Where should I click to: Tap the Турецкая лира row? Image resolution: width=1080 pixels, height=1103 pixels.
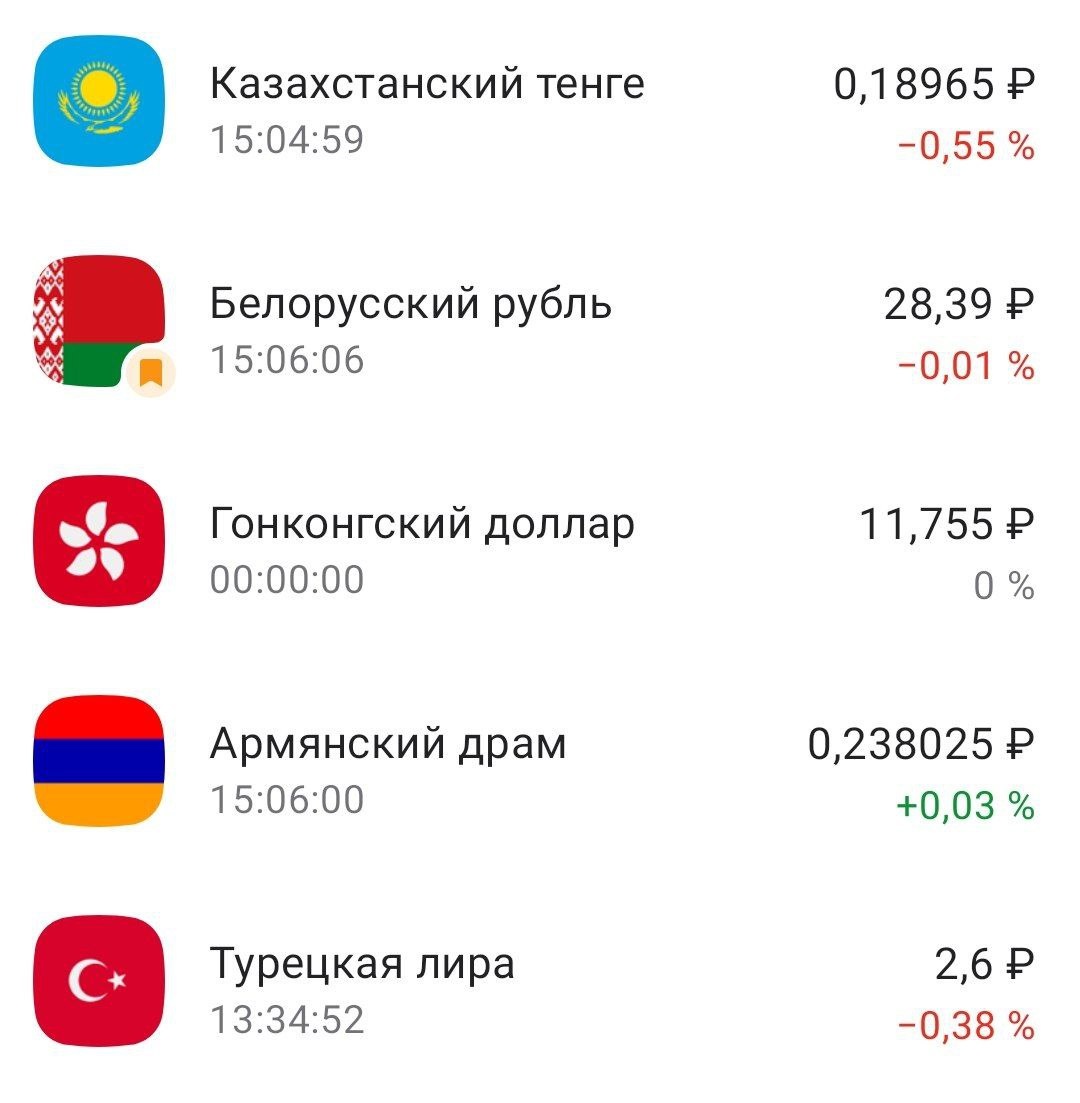click(x=362, y=965)
